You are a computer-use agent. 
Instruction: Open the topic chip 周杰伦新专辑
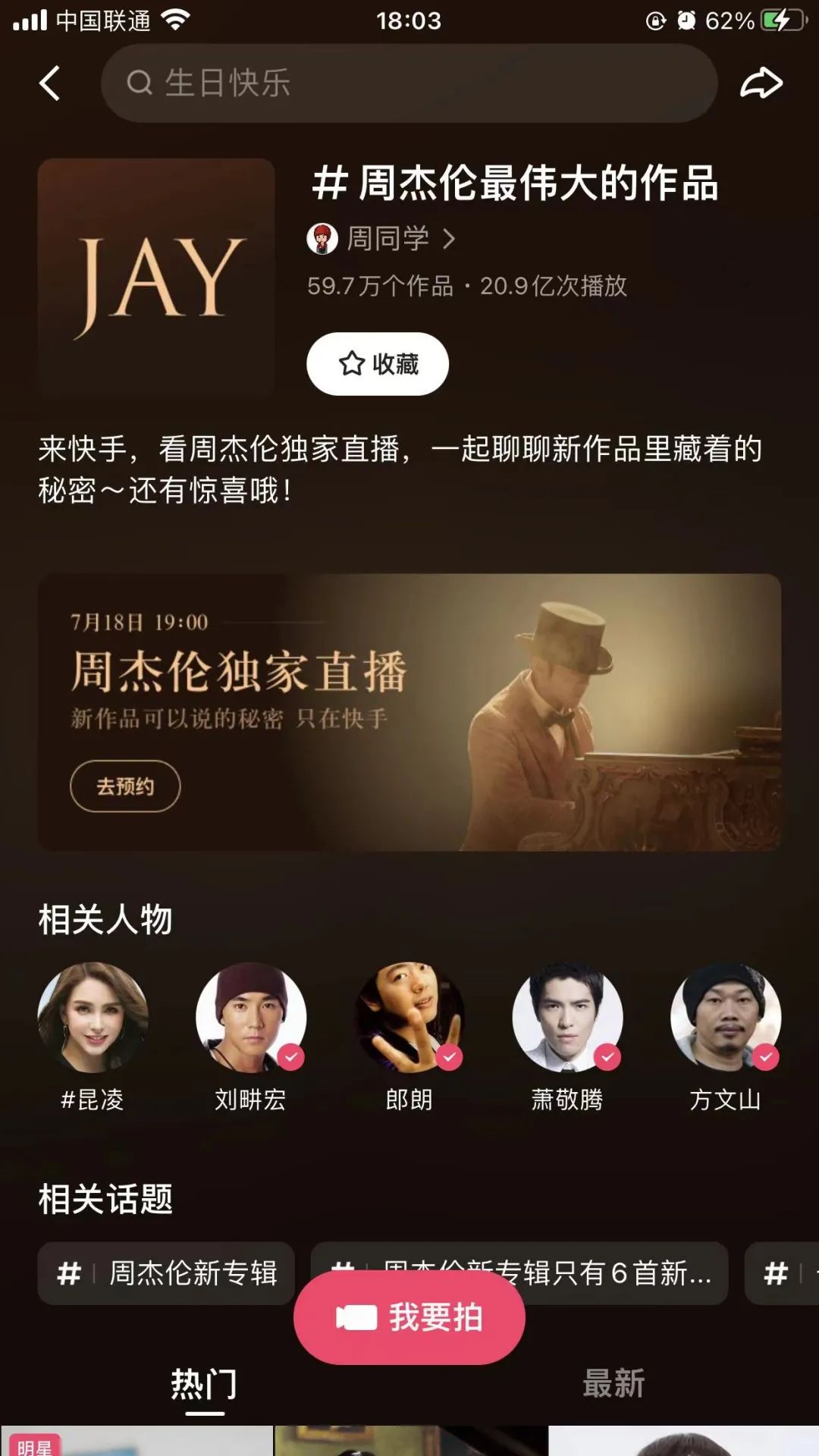tap(166, 1273)
